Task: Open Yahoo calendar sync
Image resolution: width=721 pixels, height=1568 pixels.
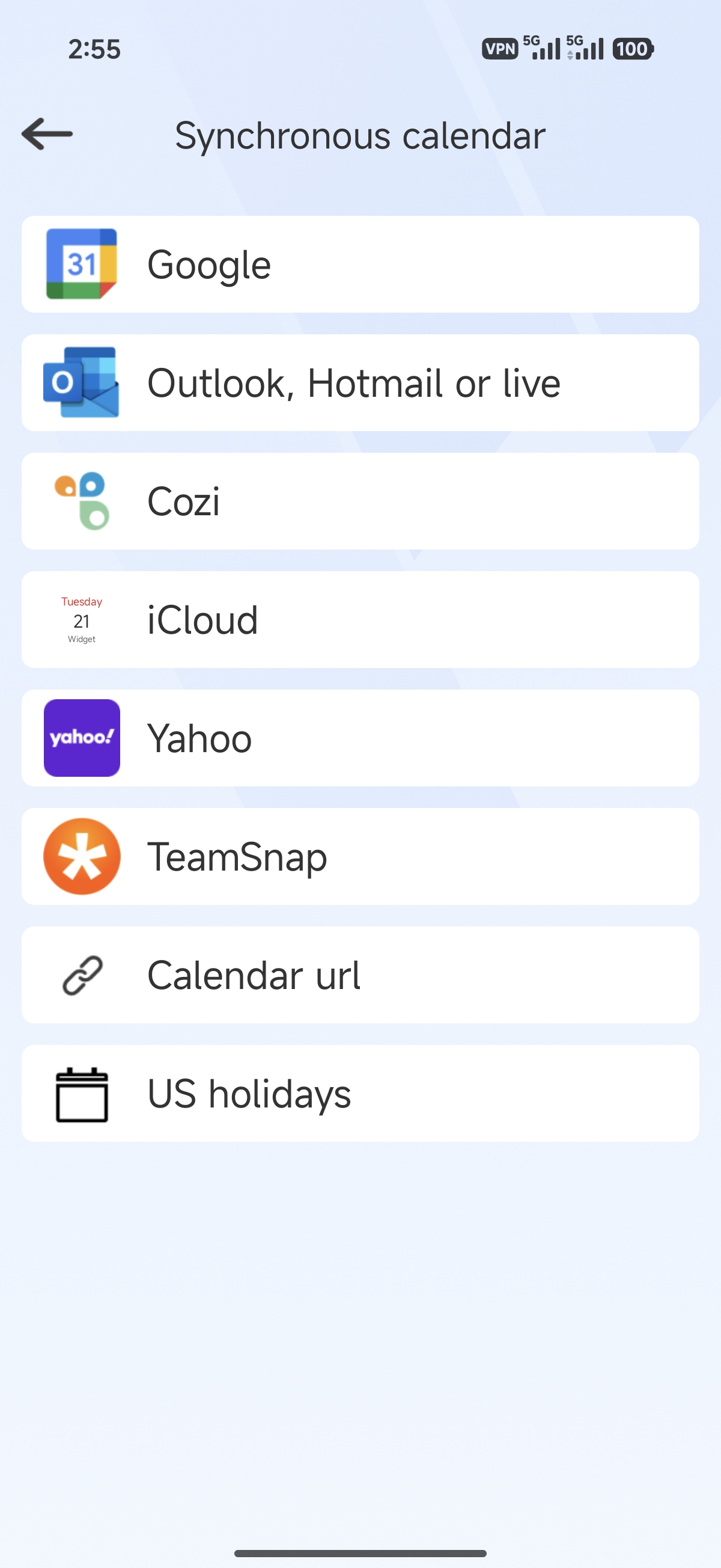Action: click(360, 737)
